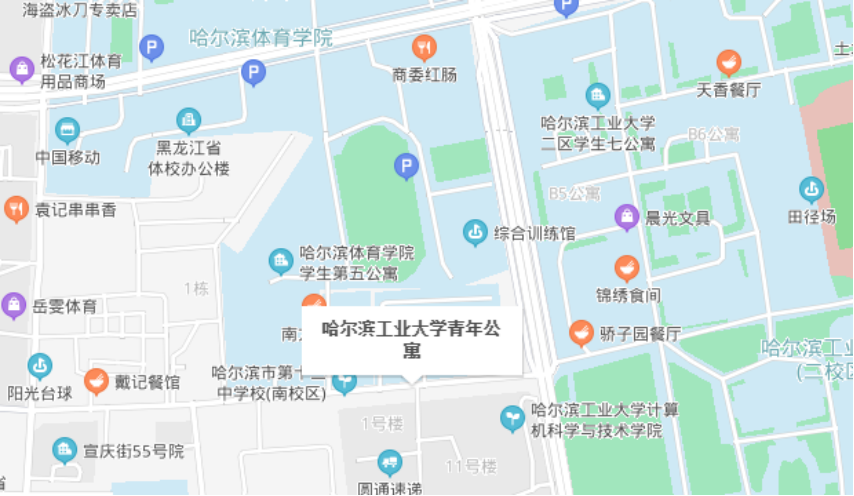The height and width of the screenshot is (496, 854).
Task: Tap the 岳雯体育 shop marker
Action: (x=15, y=305)
